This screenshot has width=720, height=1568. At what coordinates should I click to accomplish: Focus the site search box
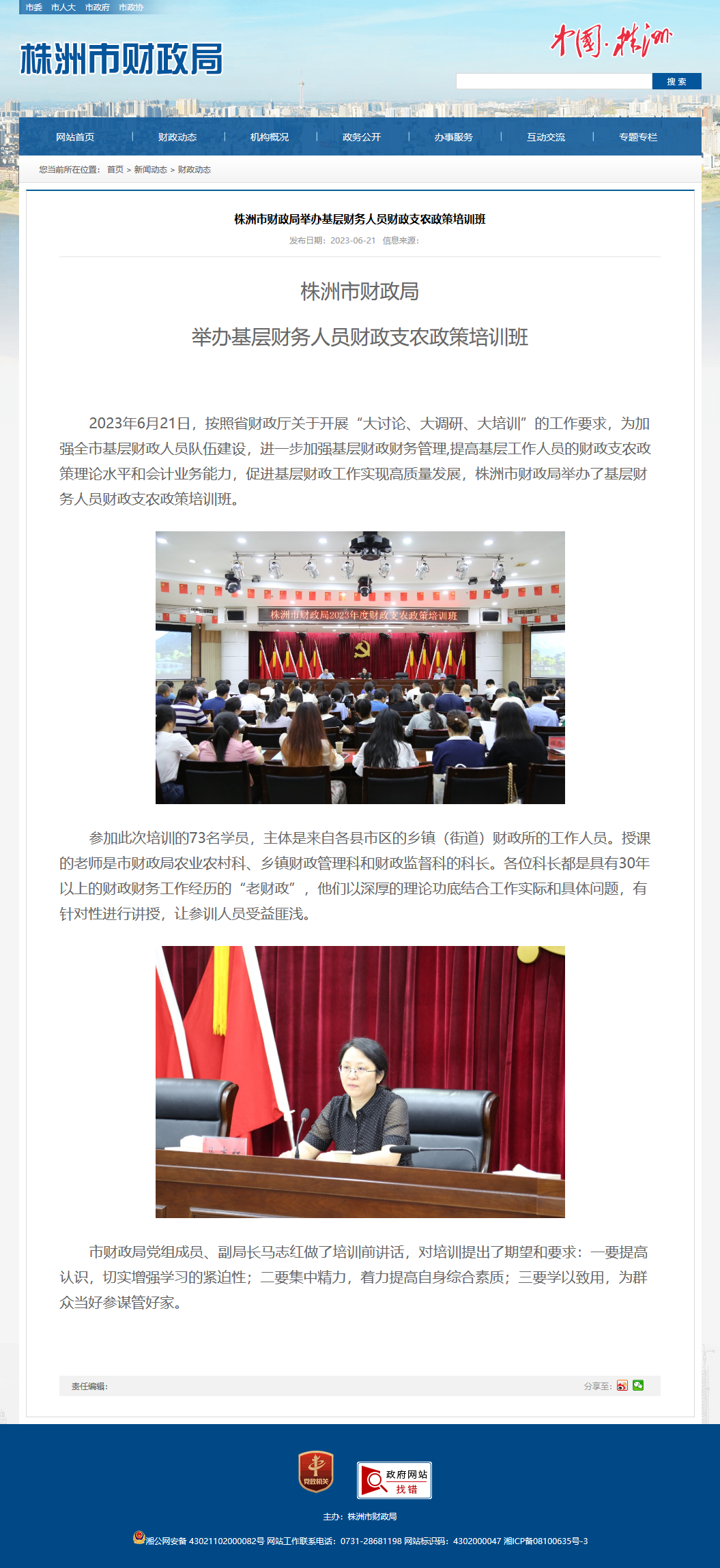pos(553,81)
